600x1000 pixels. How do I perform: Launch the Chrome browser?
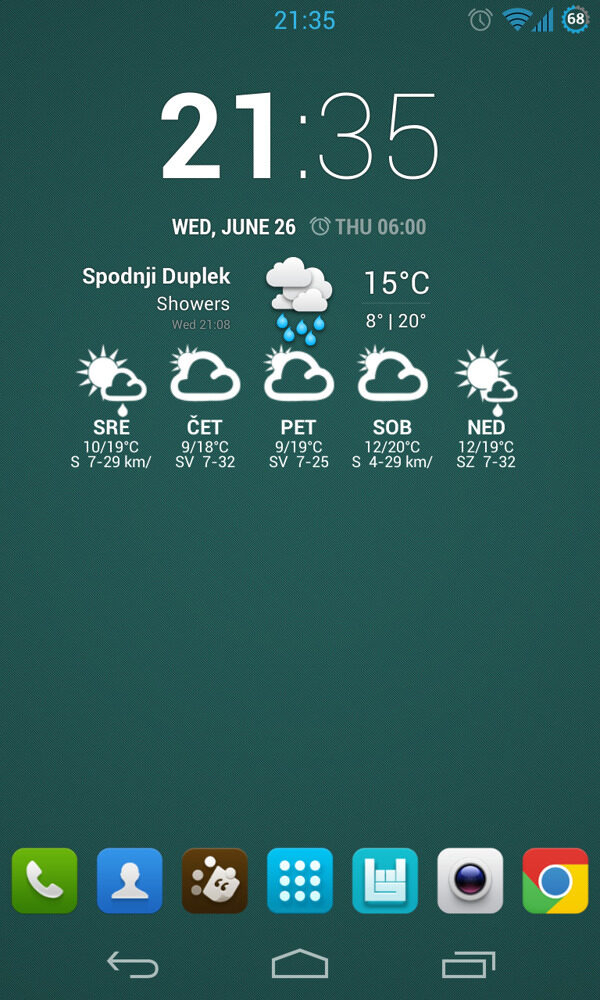[x=555, y=881]
